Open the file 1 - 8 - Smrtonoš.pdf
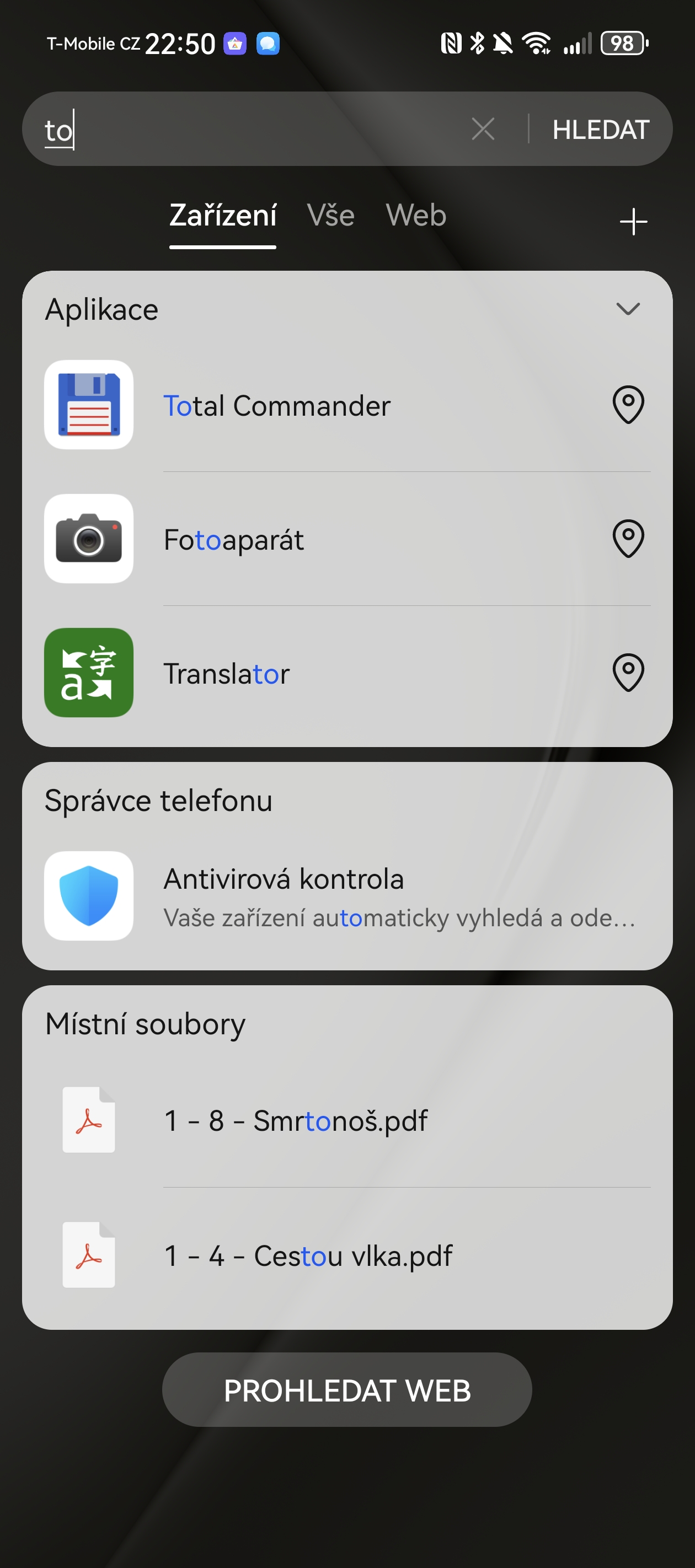 coord(347,1120)
